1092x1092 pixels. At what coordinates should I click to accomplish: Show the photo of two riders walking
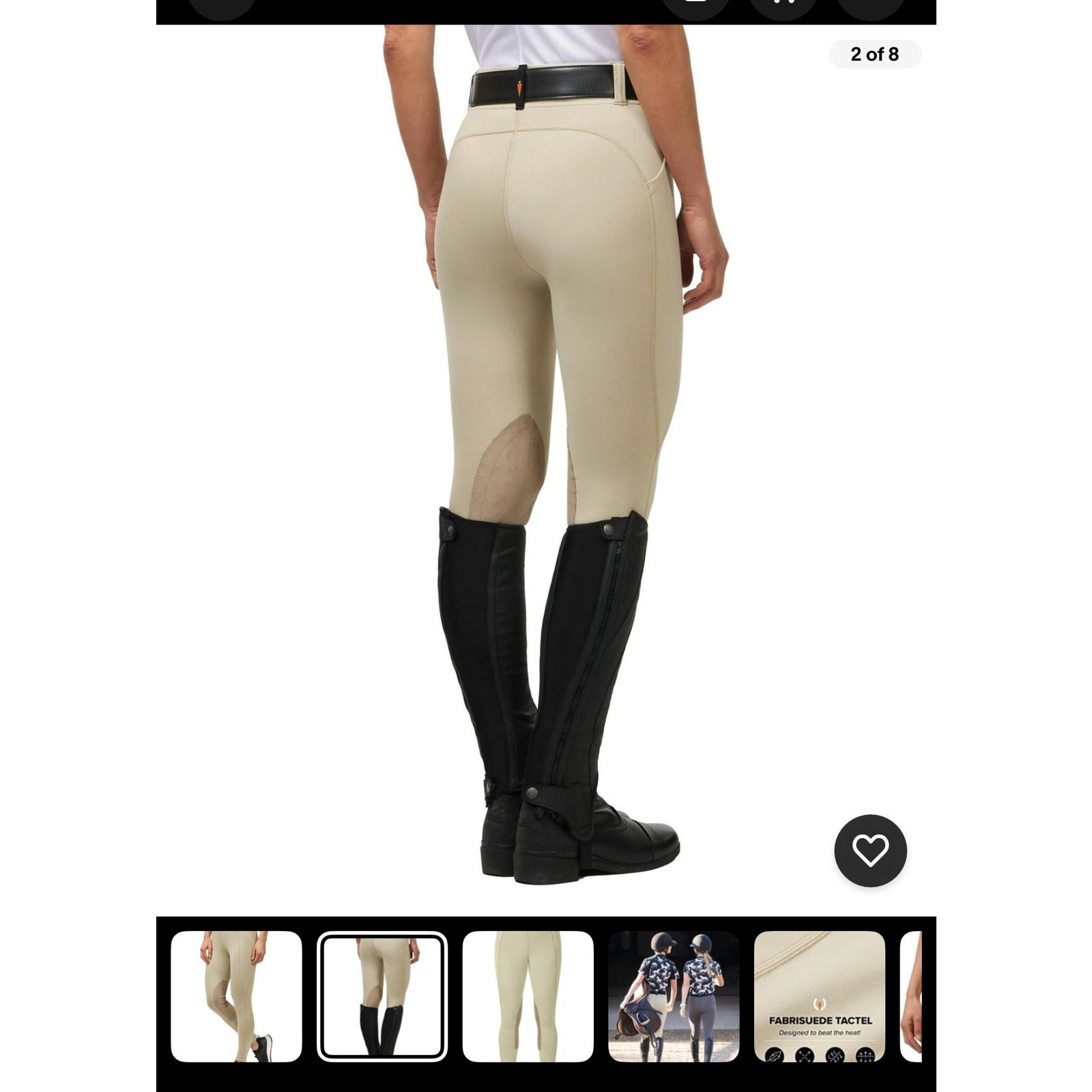click(674, 996)
